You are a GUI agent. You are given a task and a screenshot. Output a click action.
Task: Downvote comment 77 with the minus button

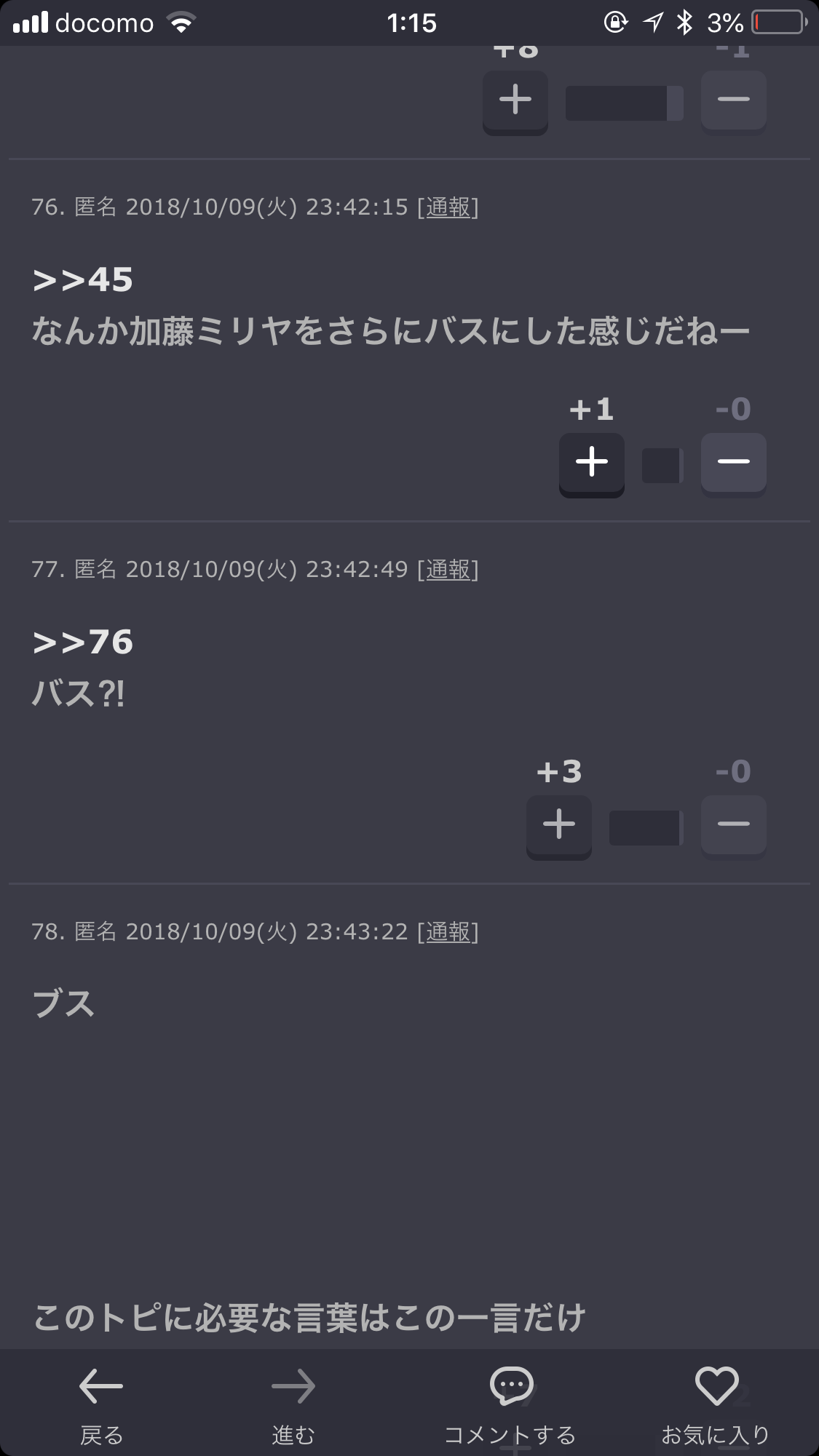pos(733,827)
